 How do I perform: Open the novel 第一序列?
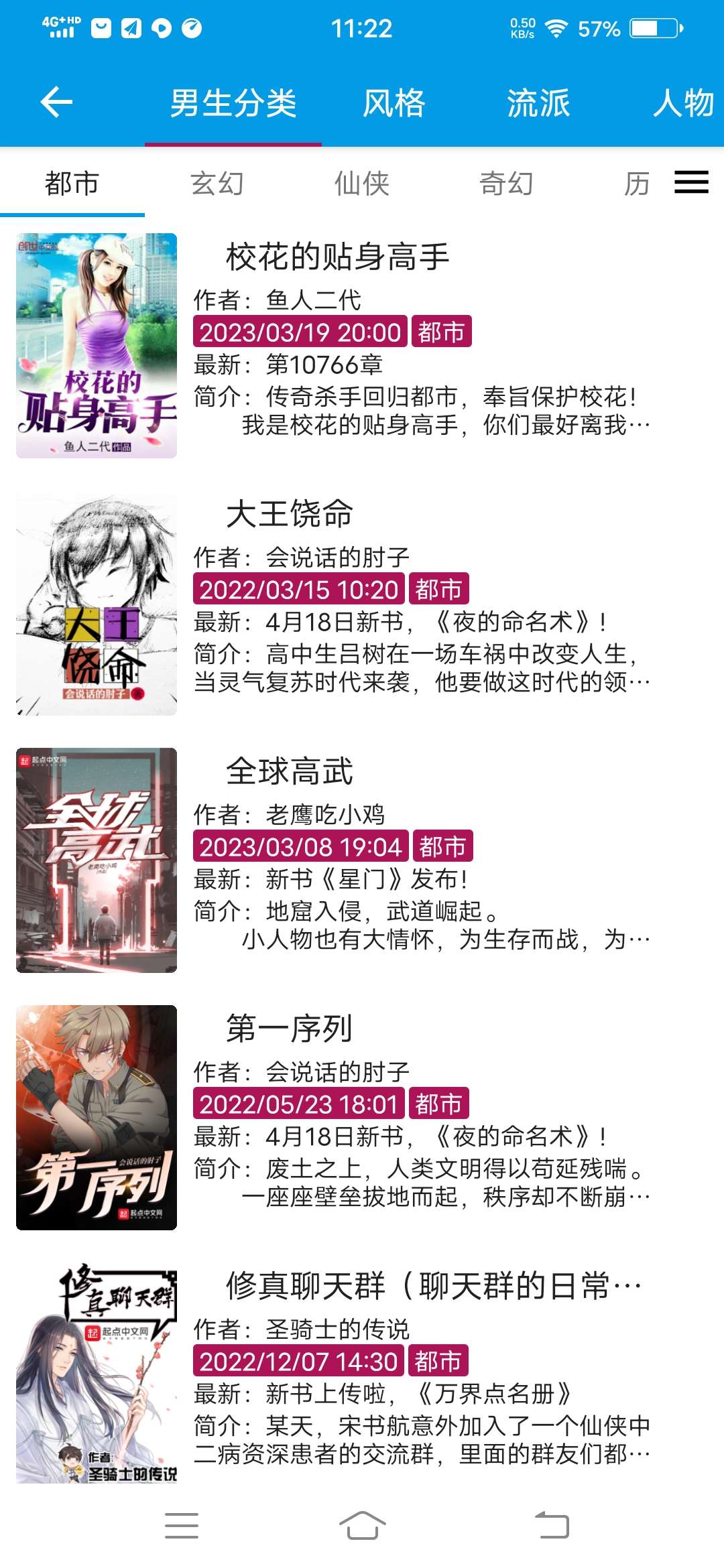(x=290, y=1029)
